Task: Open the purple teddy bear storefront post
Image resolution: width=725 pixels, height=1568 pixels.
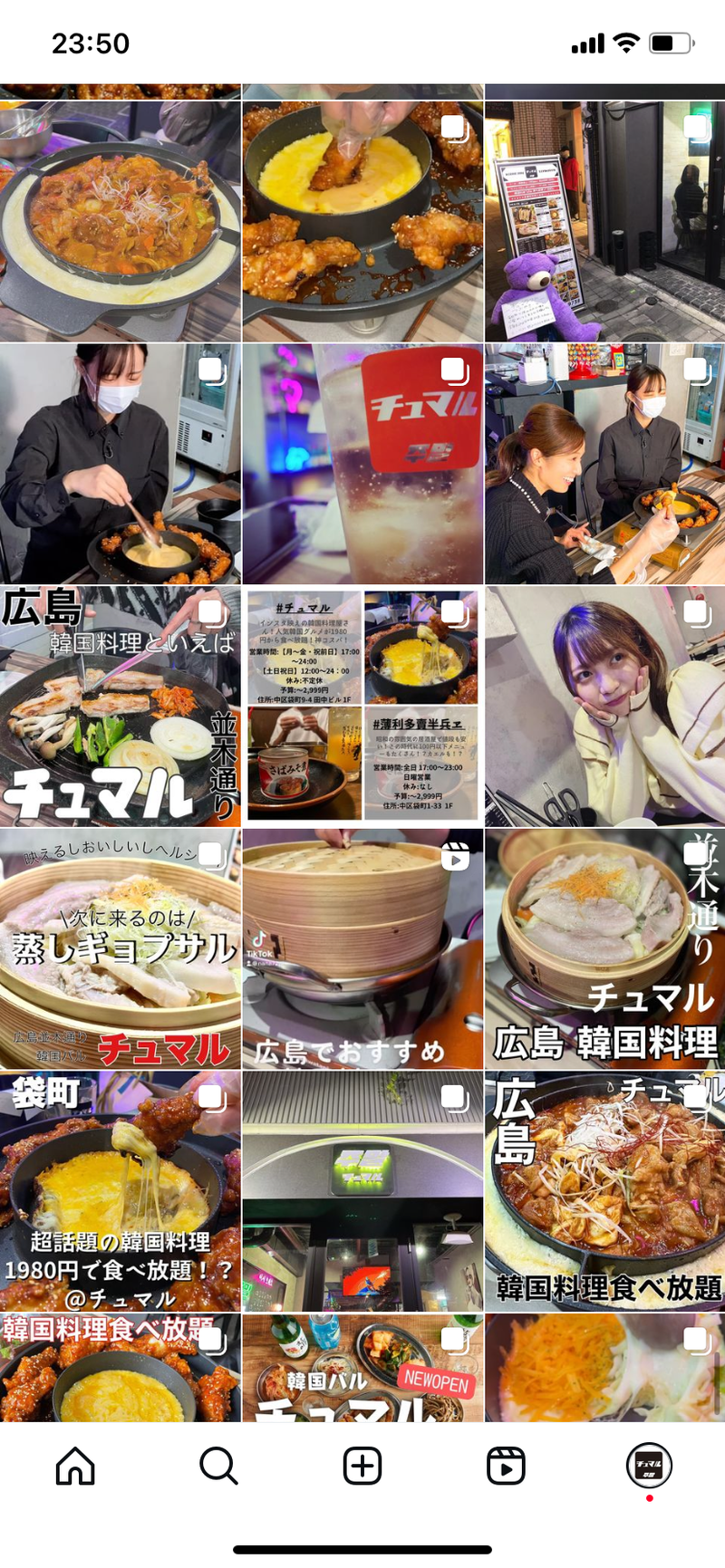Action: [x=604, y=220]
